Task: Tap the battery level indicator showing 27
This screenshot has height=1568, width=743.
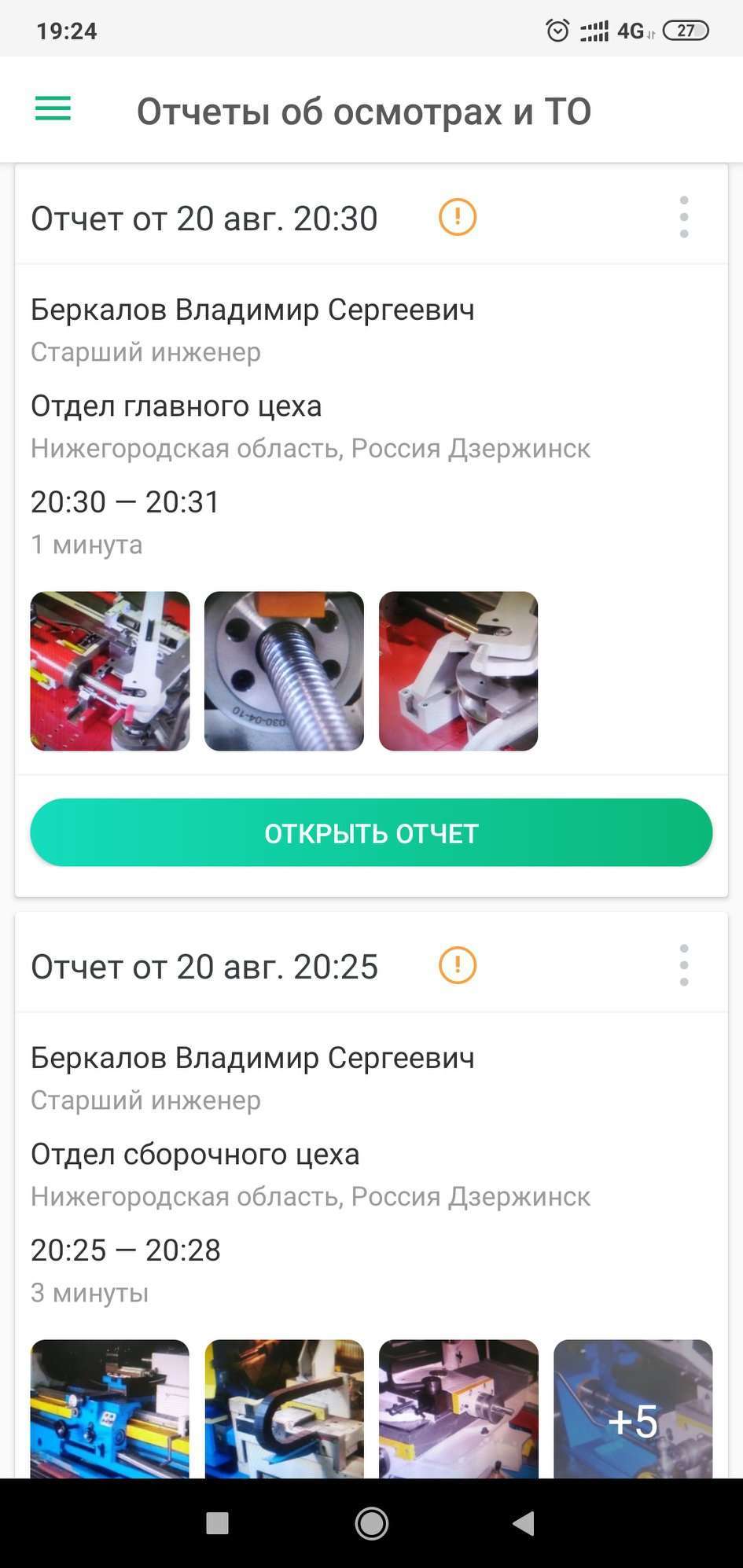Action: pyautogui.click(x=685, y=30)
